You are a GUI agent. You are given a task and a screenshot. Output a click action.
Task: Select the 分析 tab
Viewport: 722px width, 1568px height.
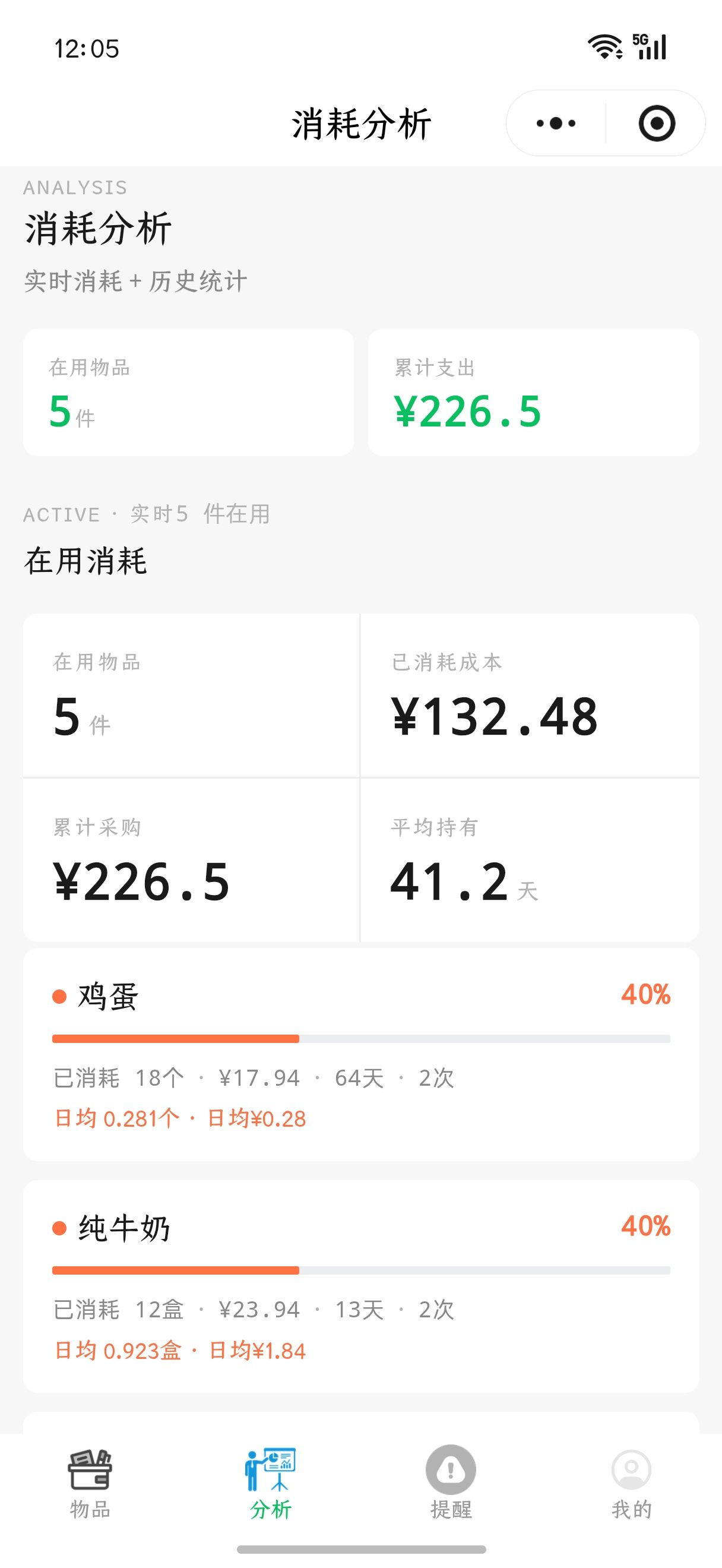pos(271,1484)
